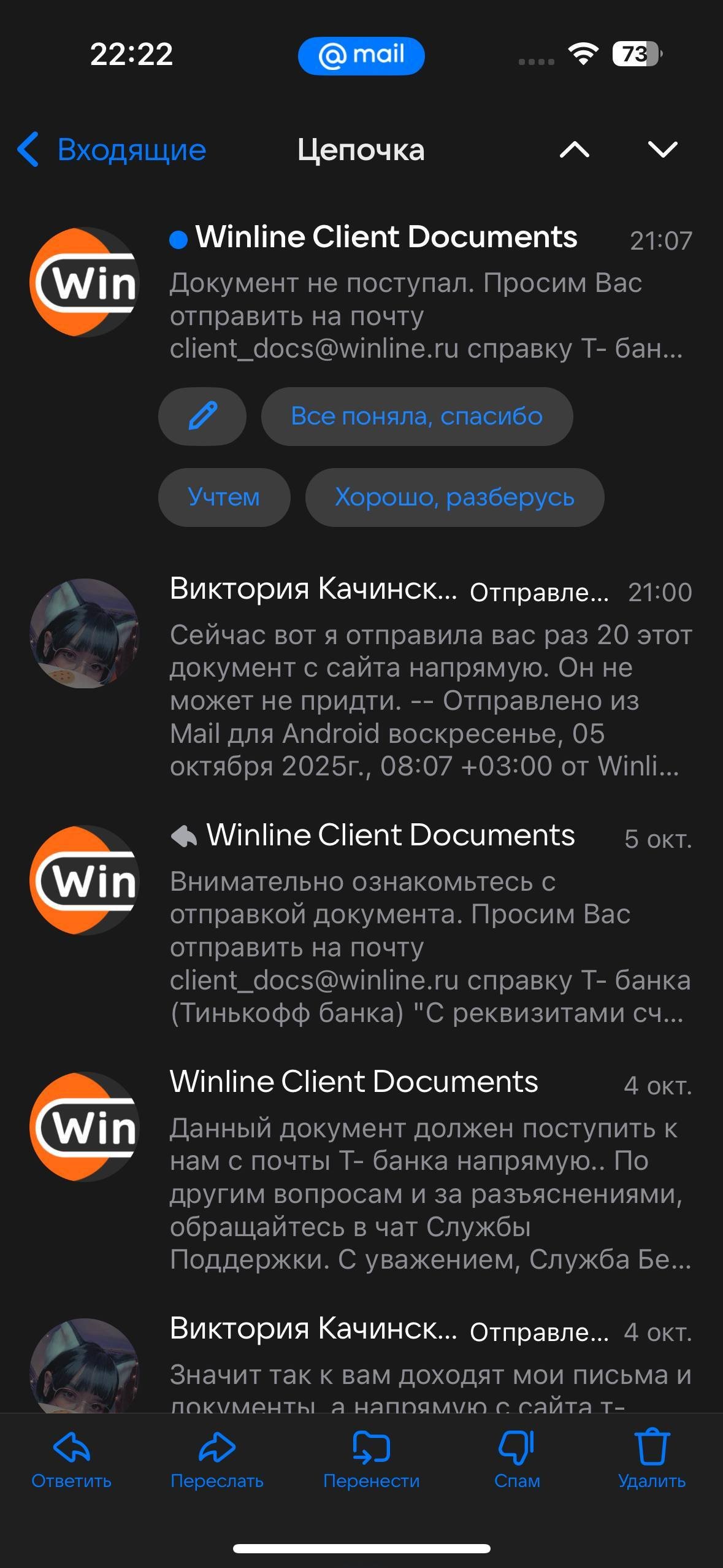
Task: Go to the previous thread with up arrow
Action: pos(574,150)
